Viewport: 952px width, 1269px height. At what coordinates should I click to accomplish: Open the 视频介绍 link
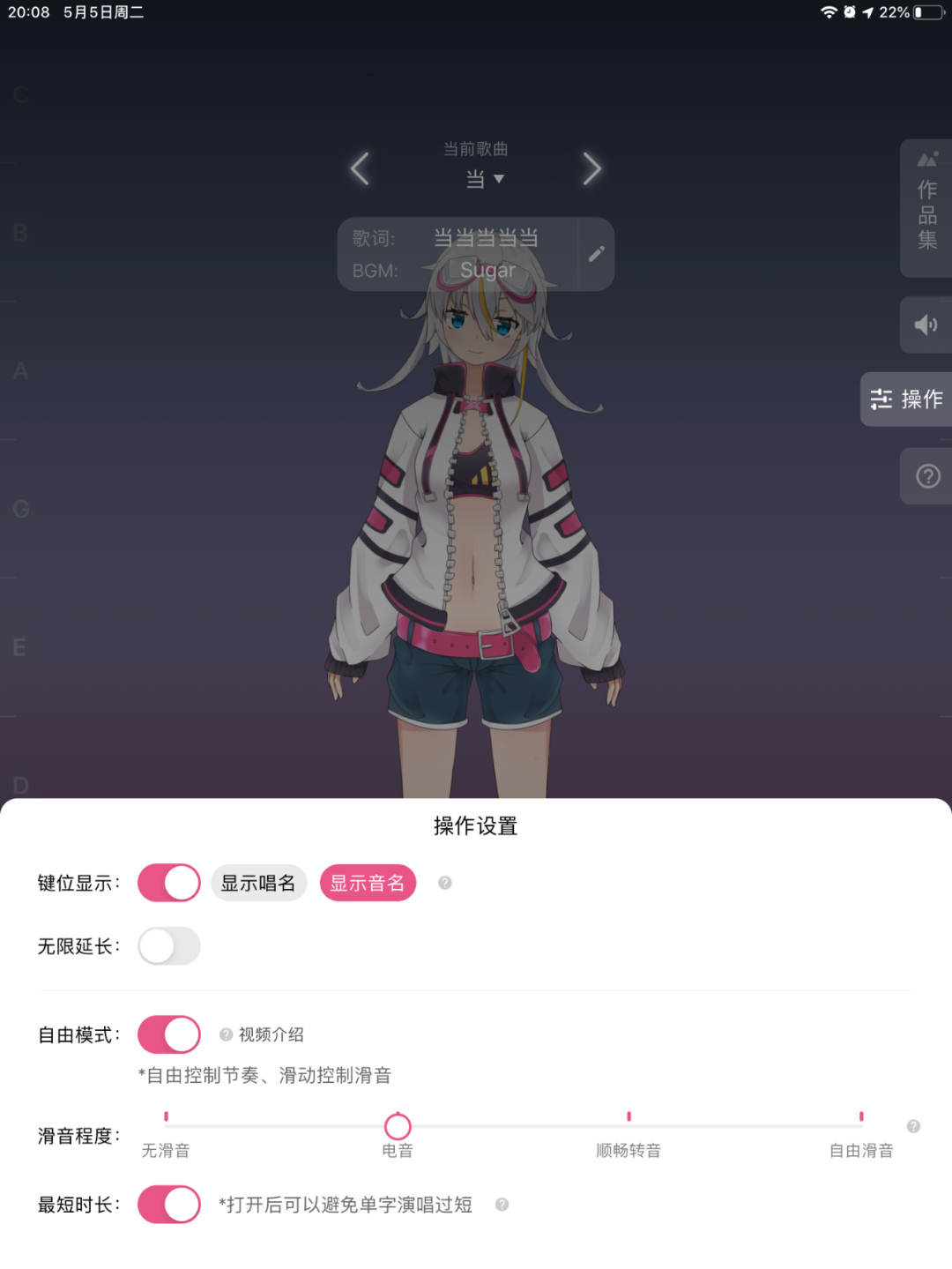(x=263, y=1034)
